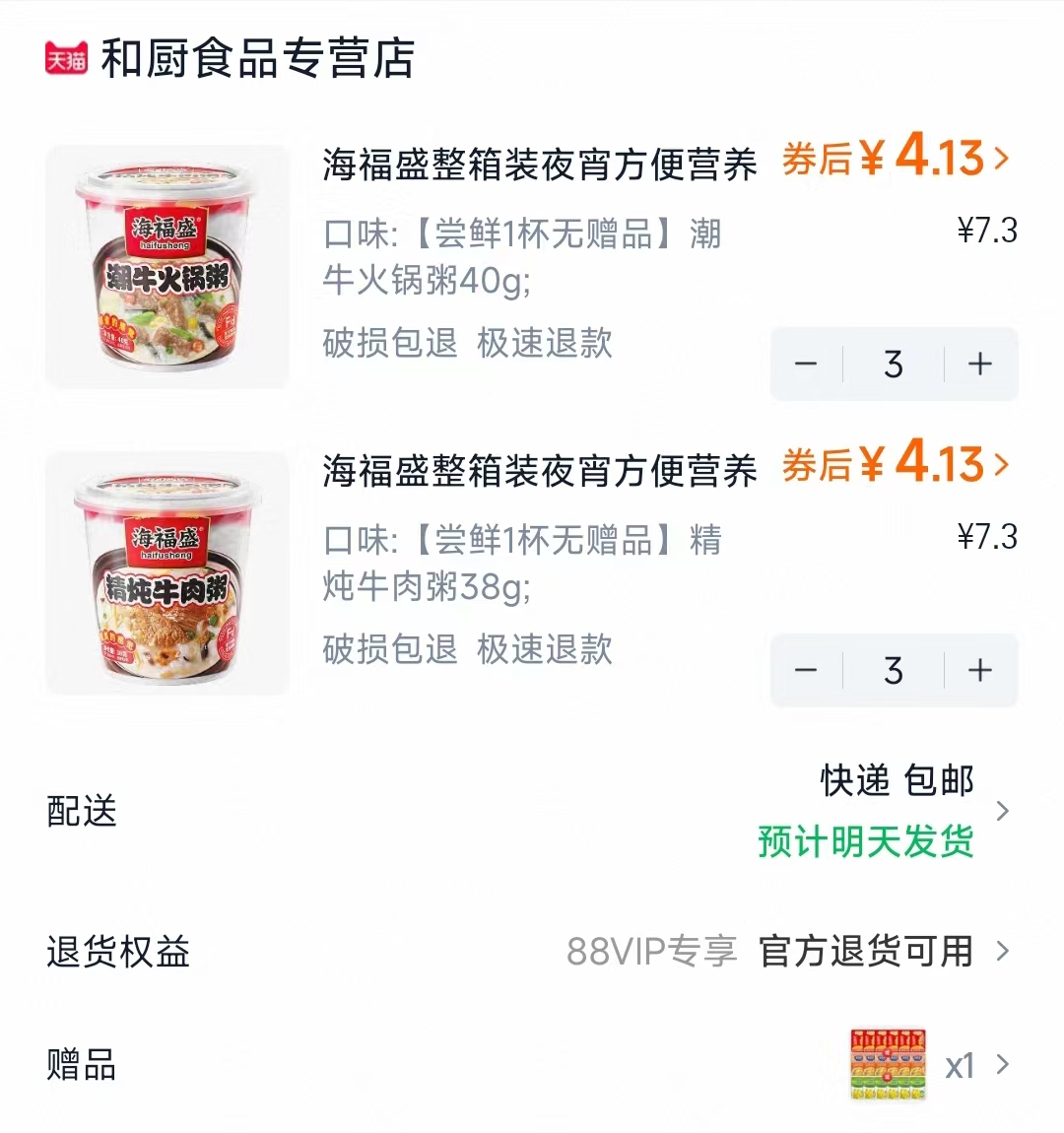Click 破损包退 service guarantee label
Image resolution: width=1064 pixels, height=1133 pixels.
pyautogui.click(x=387, y=344)
